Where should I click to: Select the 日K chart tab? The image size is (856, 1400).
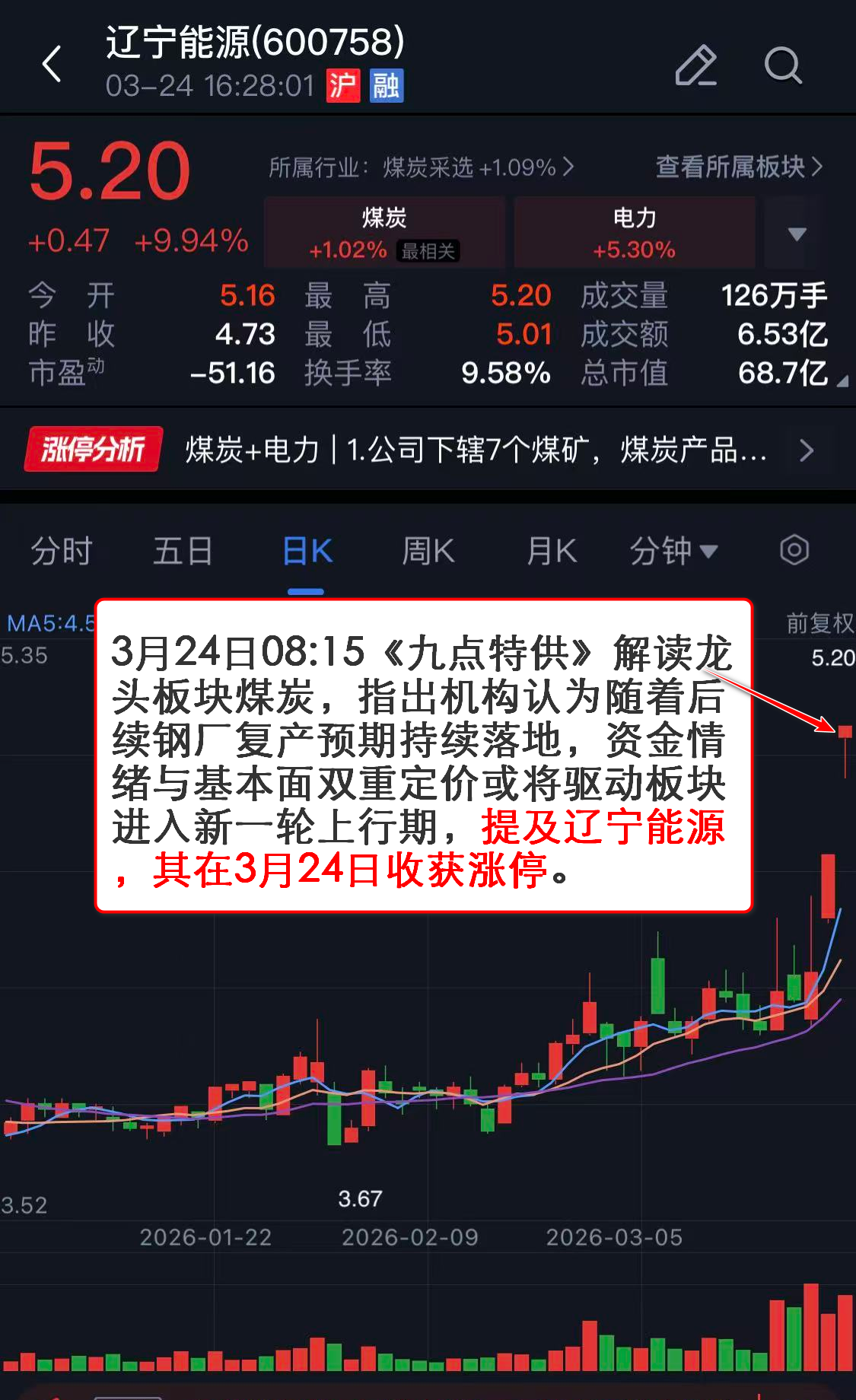pos(307,551)
